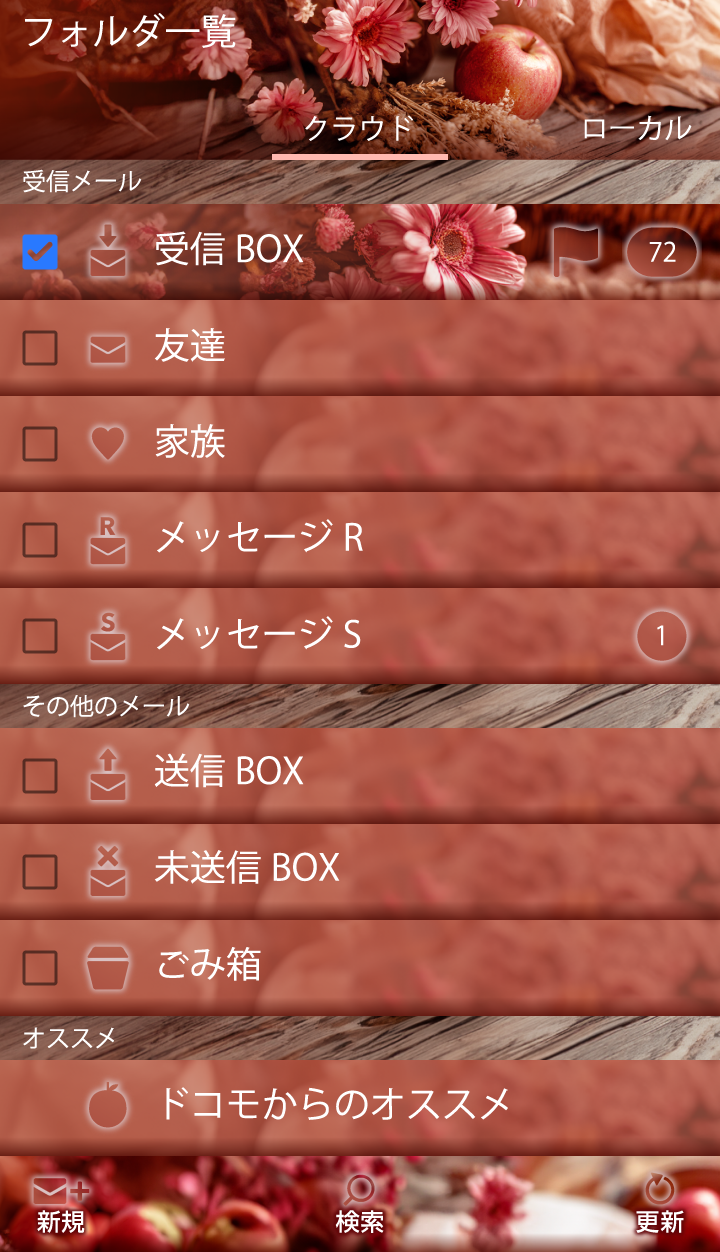Switch to the ローカル tab

pos(636,128)
